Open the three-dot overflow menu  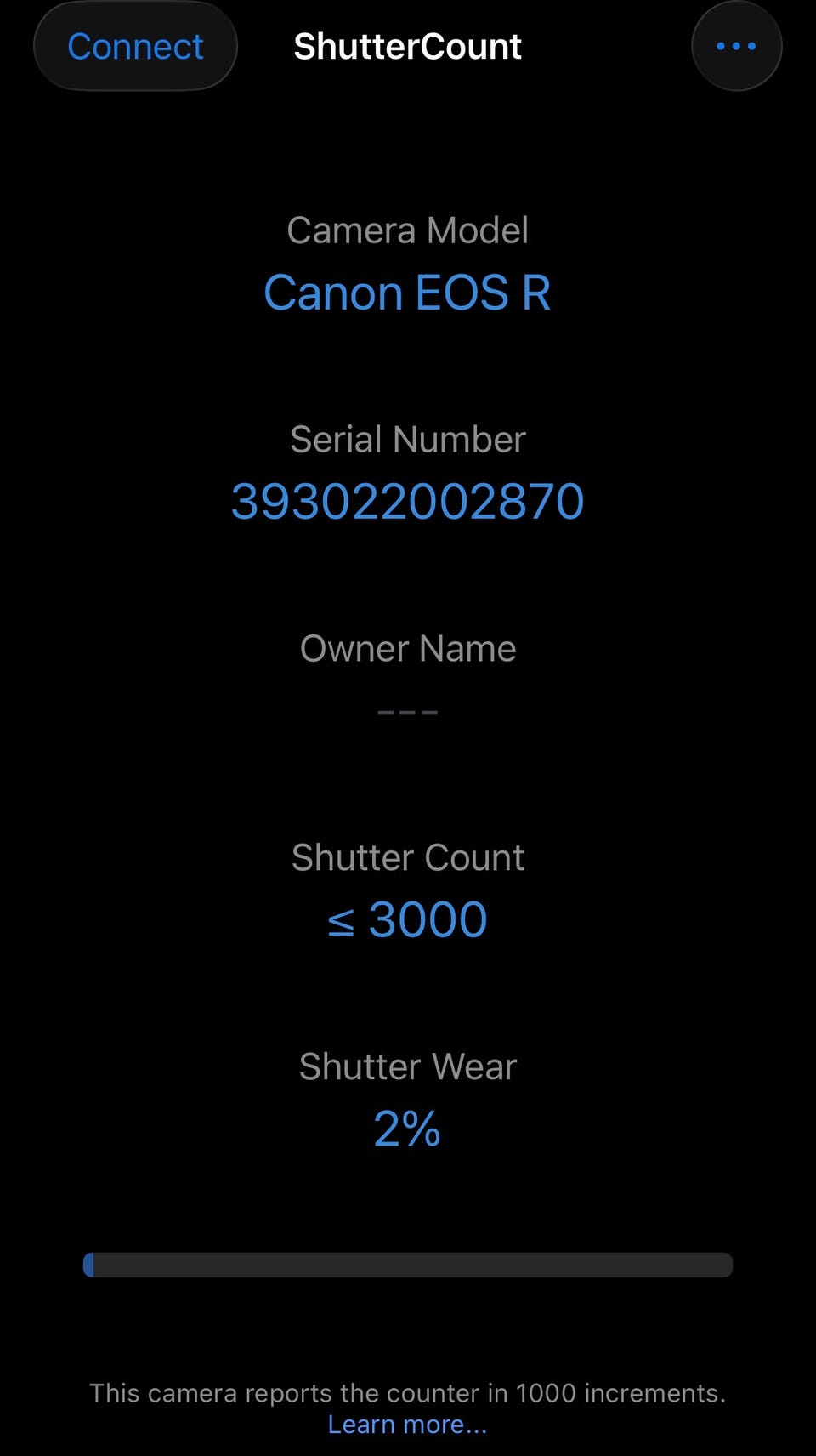(x=736, y=47)
